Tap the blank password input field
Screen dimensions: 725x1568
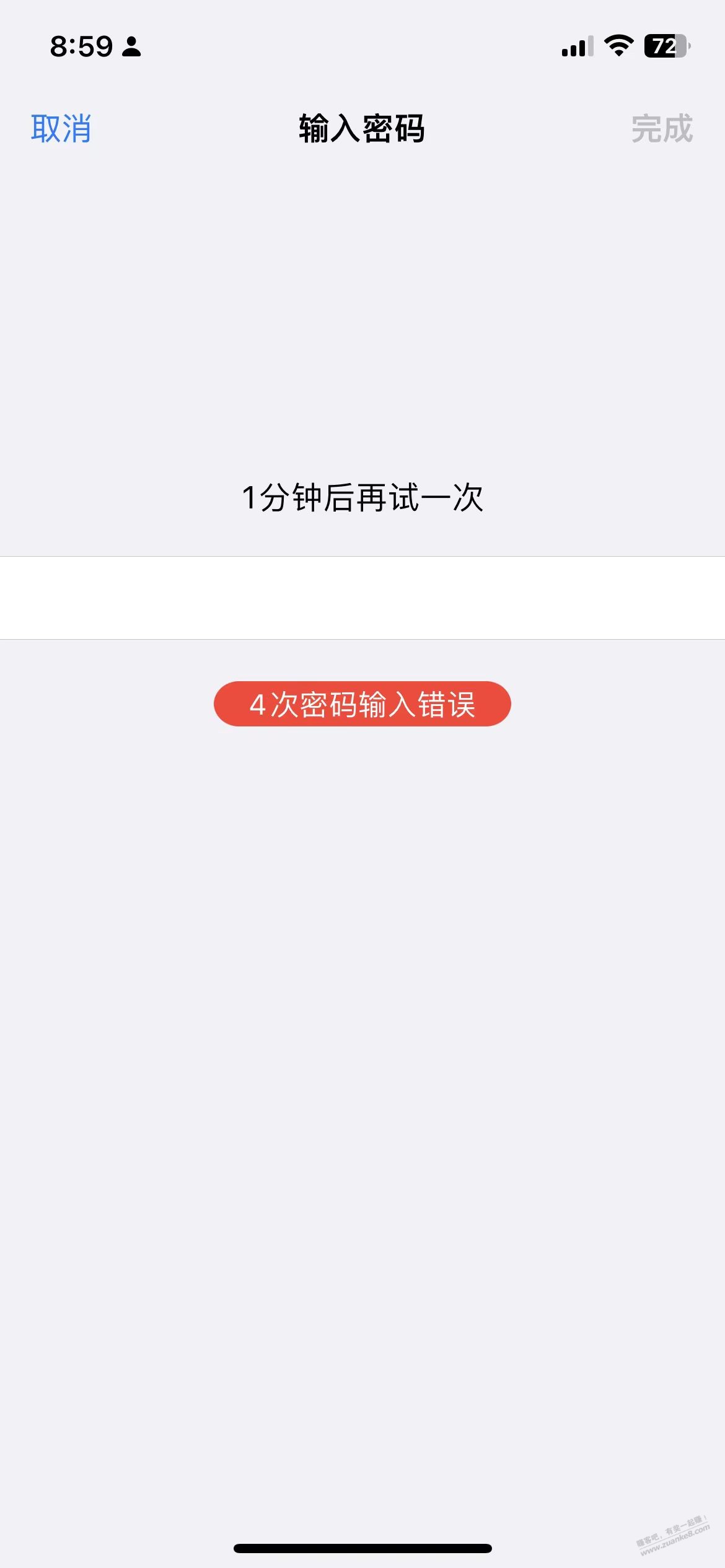coord(362,598)
